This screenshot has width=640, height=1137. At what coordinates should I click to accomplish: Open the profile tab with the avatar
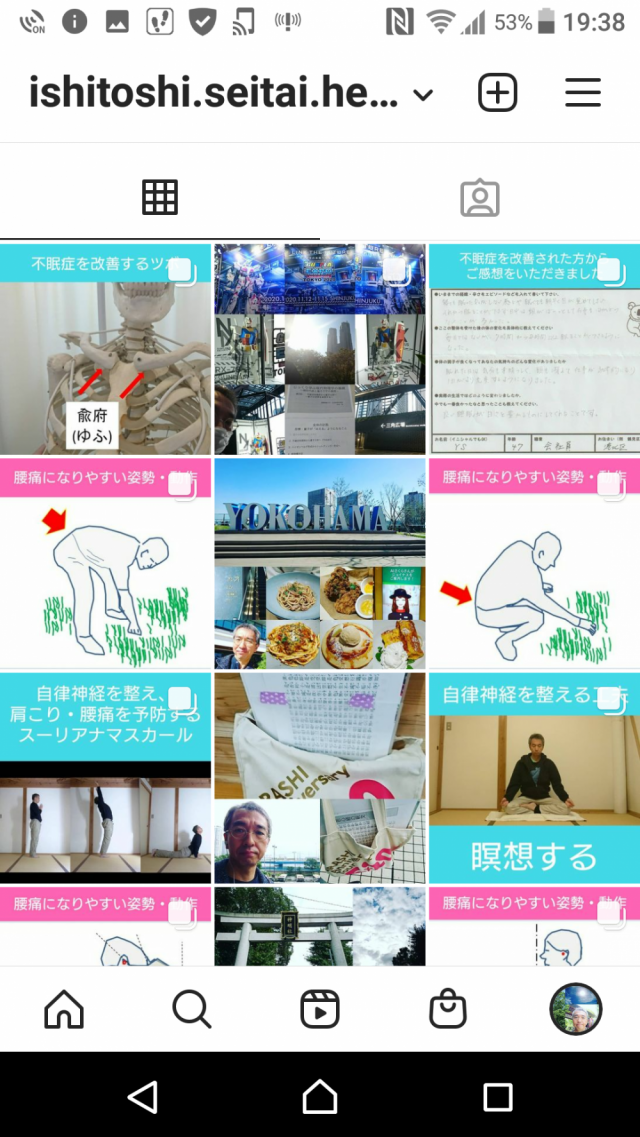coord(576,1009)
